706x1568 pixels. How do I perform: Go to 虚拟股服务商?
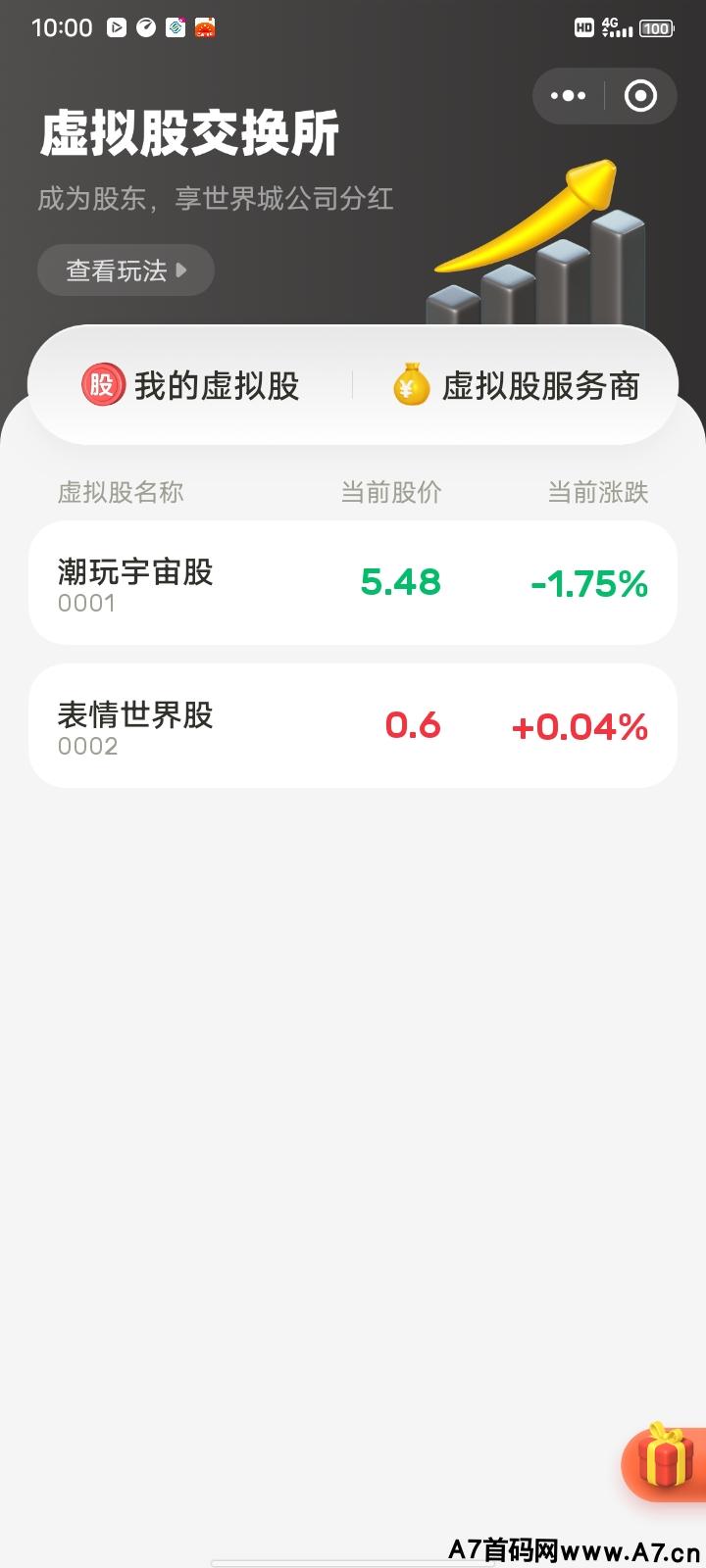[517, 385]
